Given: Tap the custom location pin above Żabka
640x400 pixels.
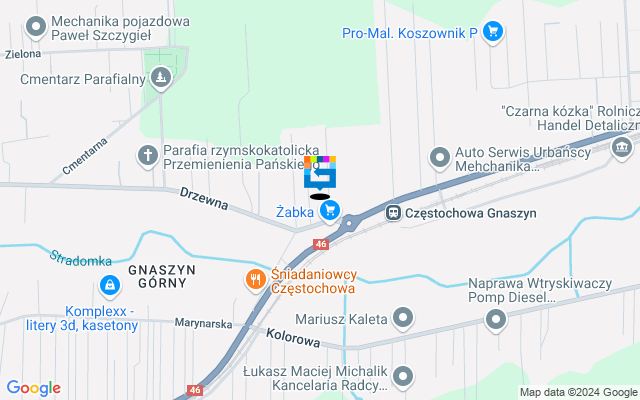Looking at the screenshot, I should [320, 174].
